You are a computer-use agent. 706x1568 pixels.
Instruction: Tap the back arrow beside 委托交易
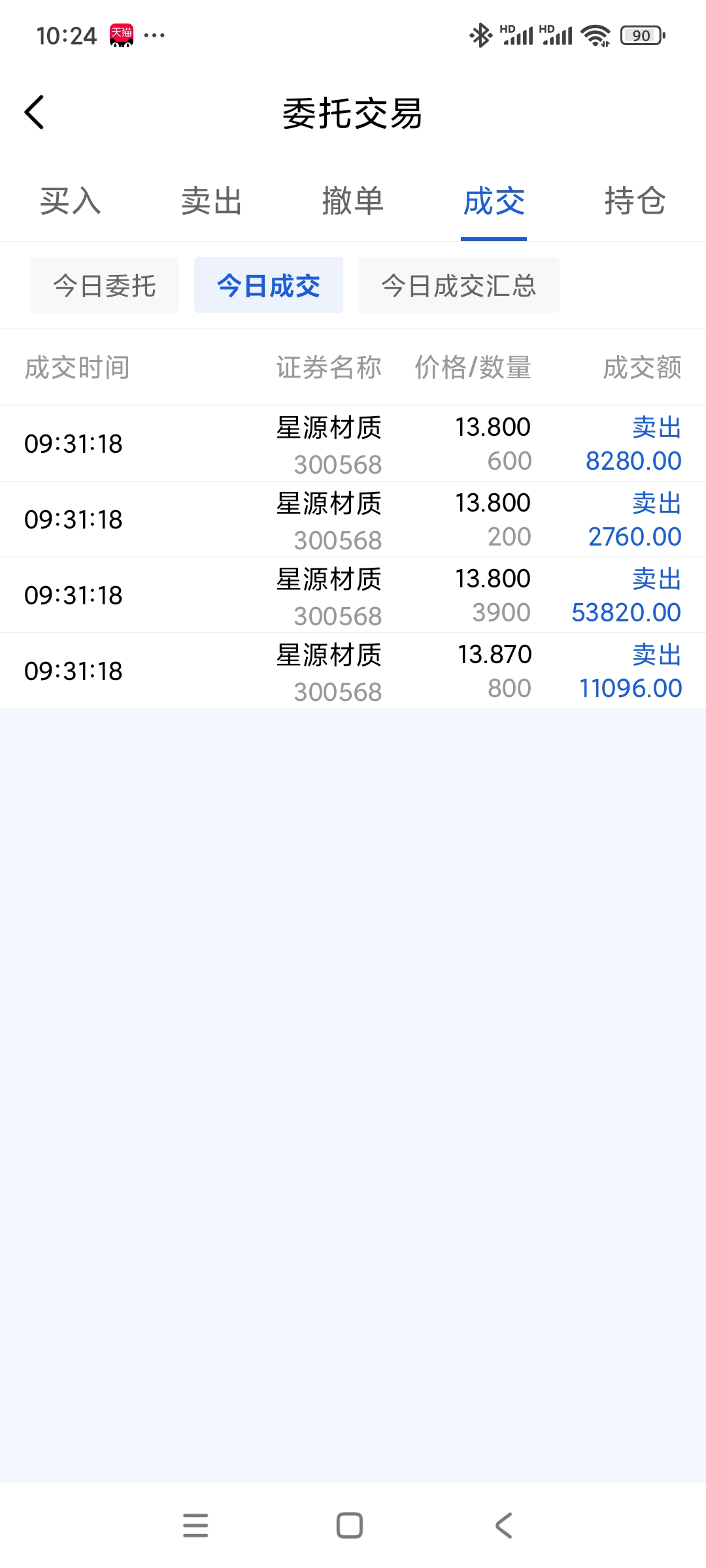tap(34, 112)
